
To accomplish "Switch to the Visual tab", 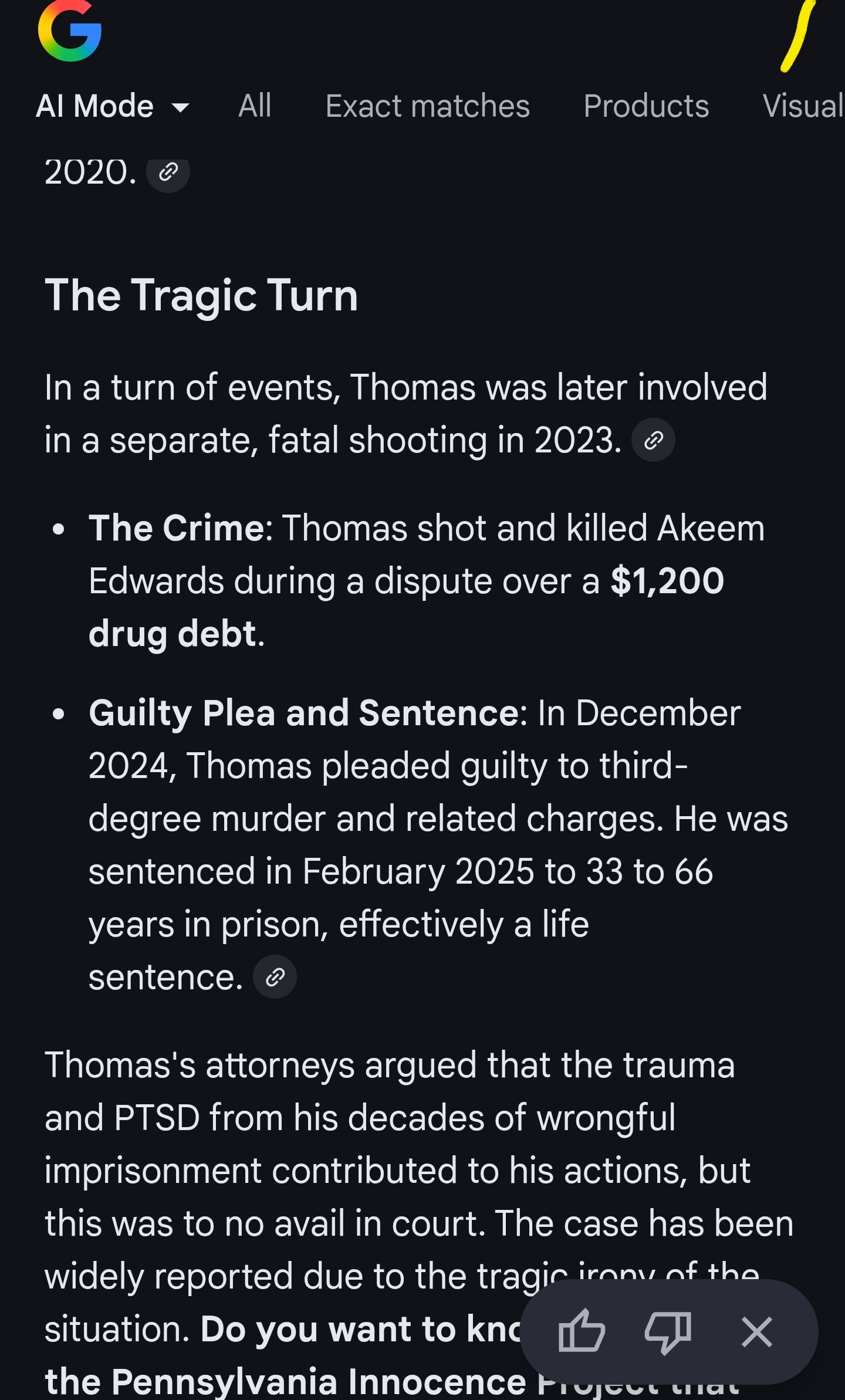I will (803, 106).
